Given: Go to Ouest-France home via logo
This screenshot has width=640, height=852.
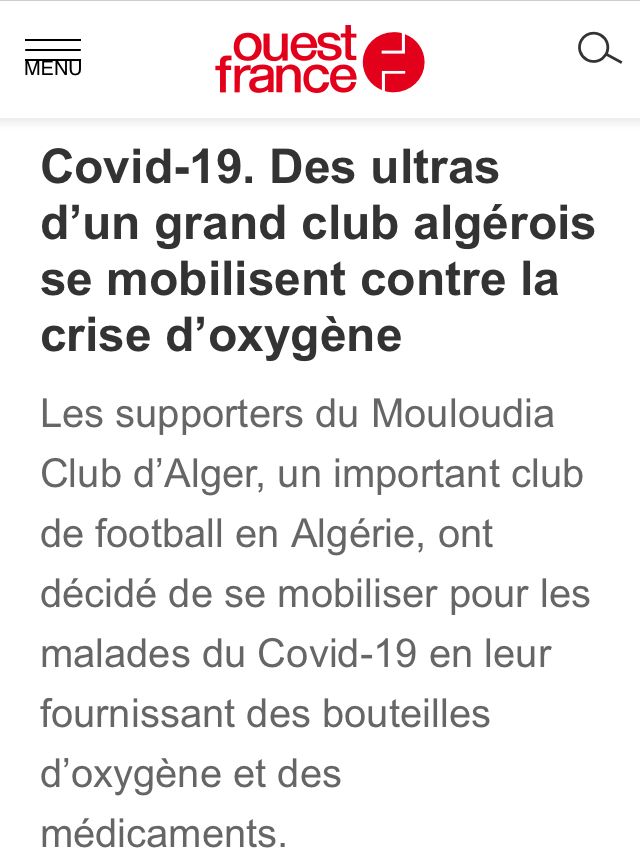Looking at the screenshot, I should (x=319, y=60).
